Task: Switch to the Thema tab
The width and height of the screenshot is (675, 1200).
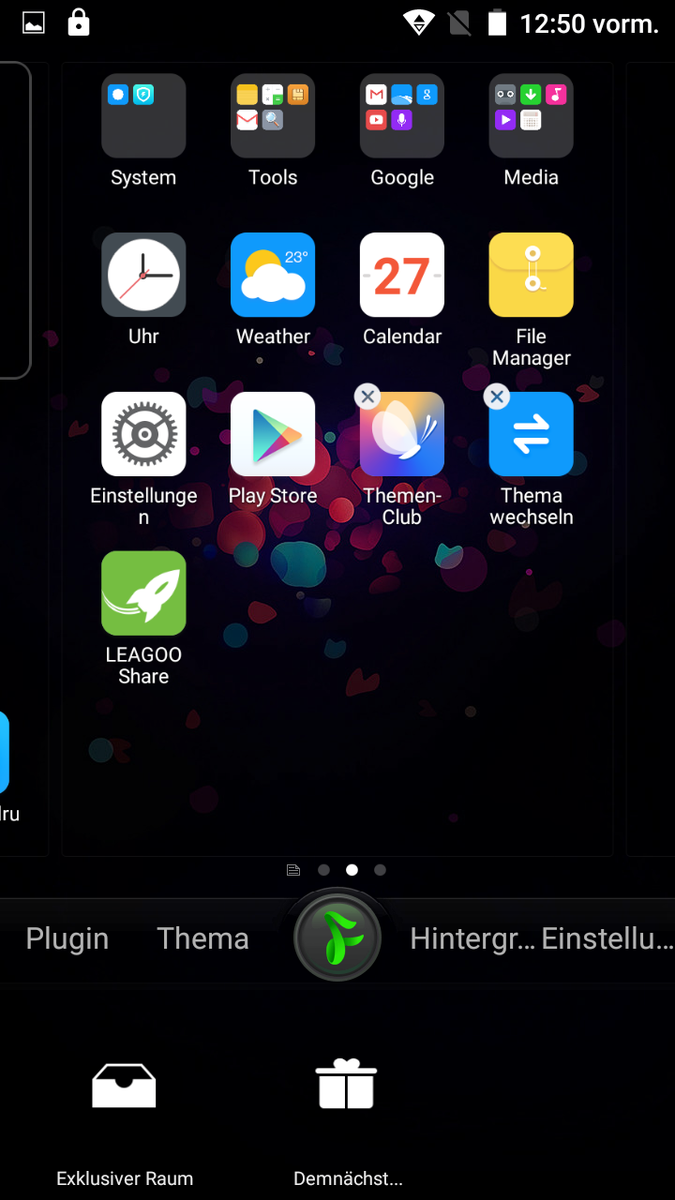Action: point(203,939)
